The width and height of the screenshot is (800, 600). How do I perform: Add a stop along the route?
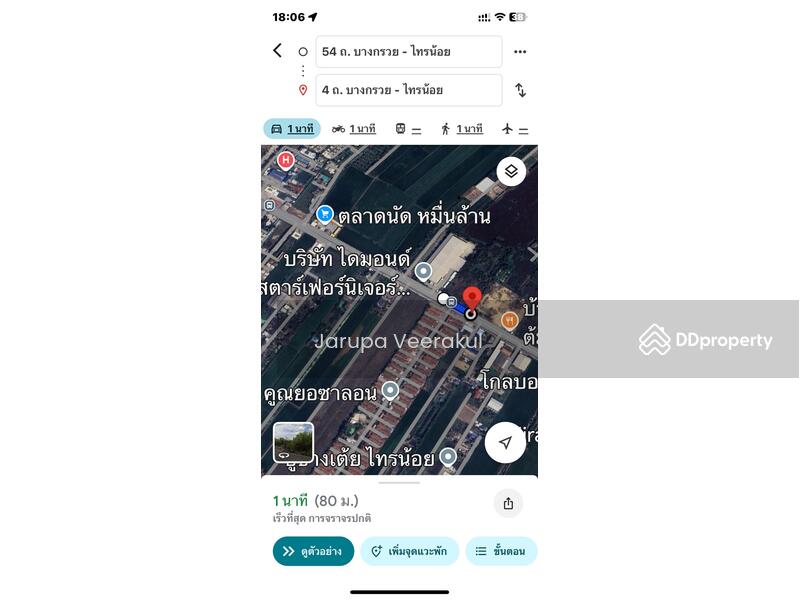point(409,551)
